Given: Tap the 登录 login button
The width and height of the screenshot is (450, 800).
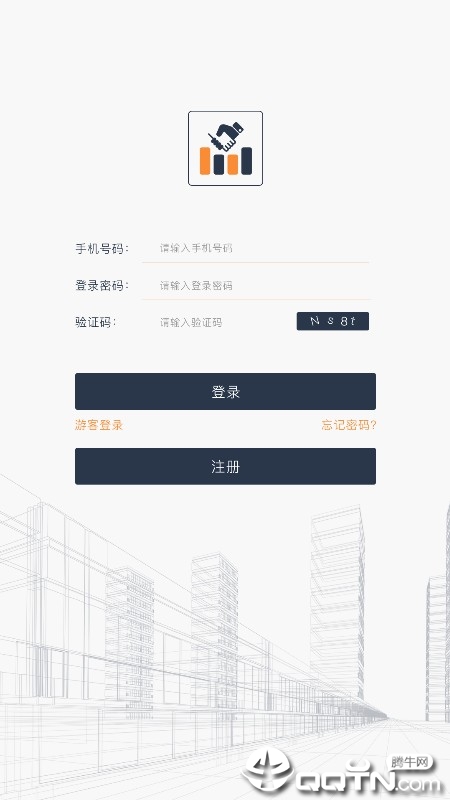Looking at the screenshot, I should pos(226,391).
